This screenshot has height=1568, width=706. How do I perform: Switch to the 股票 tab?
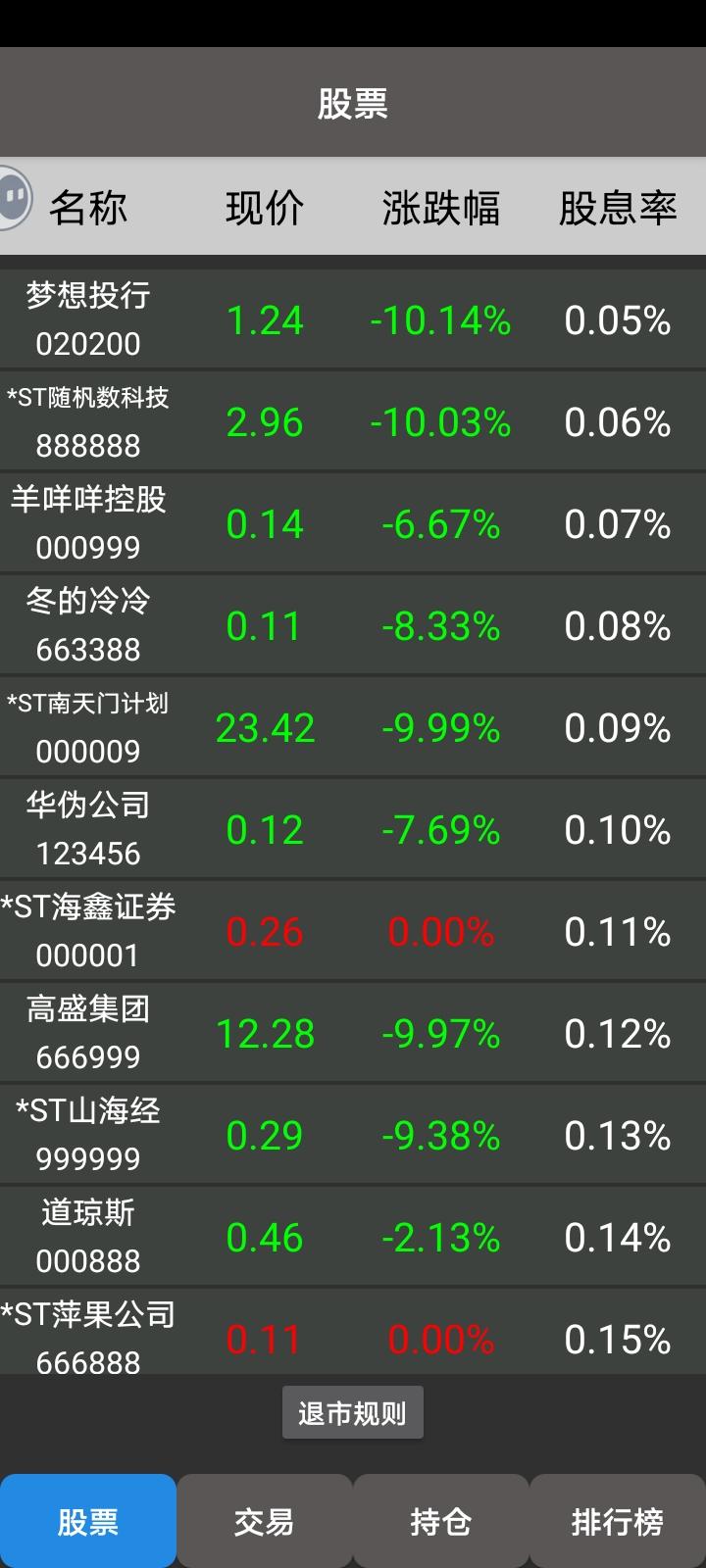pyautogui.click(x=88, y=1521)
